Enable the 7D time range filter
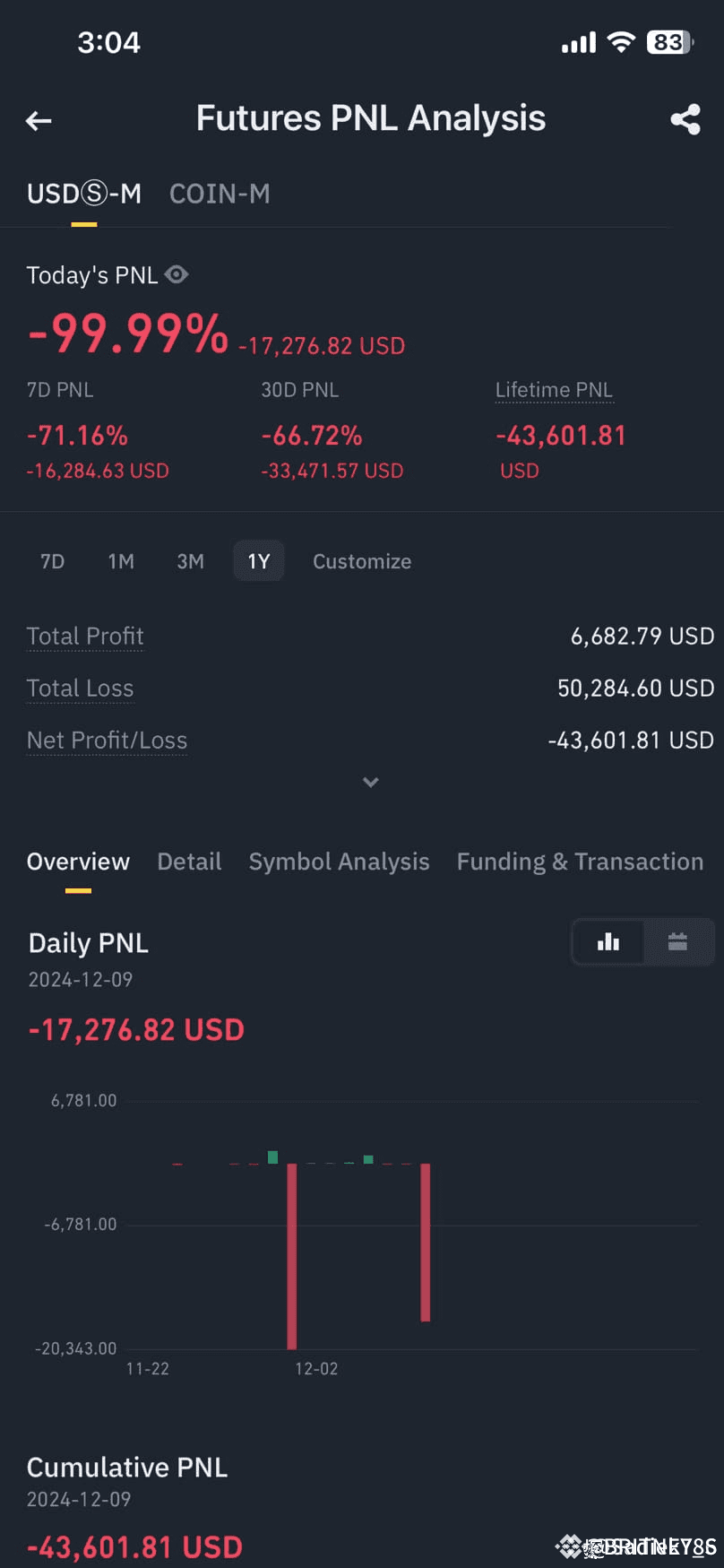724x1568 pixels. pos(52,560)
